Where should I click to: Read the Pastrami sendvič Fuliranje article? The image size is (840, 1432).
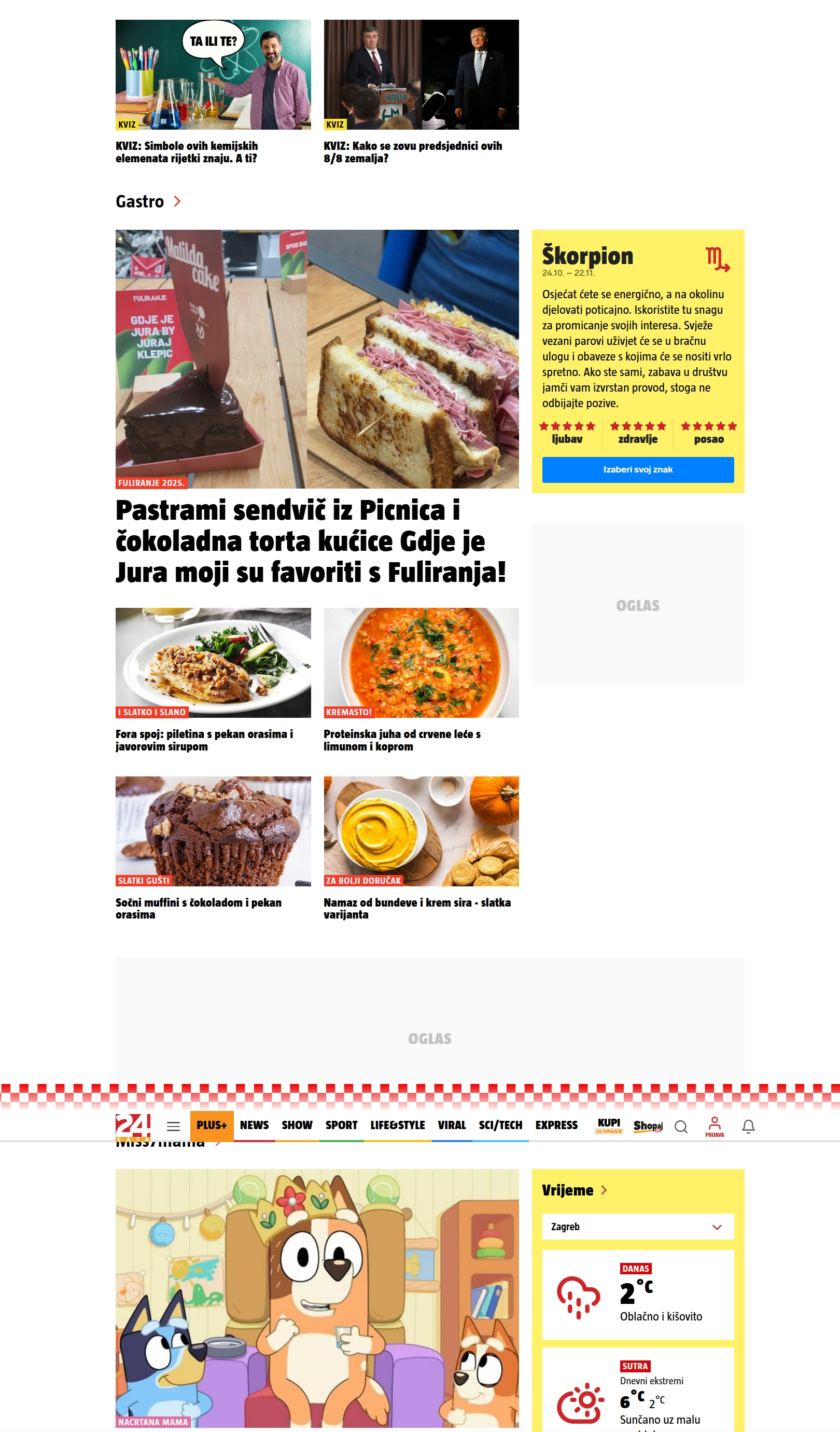(x=310, y=540)
